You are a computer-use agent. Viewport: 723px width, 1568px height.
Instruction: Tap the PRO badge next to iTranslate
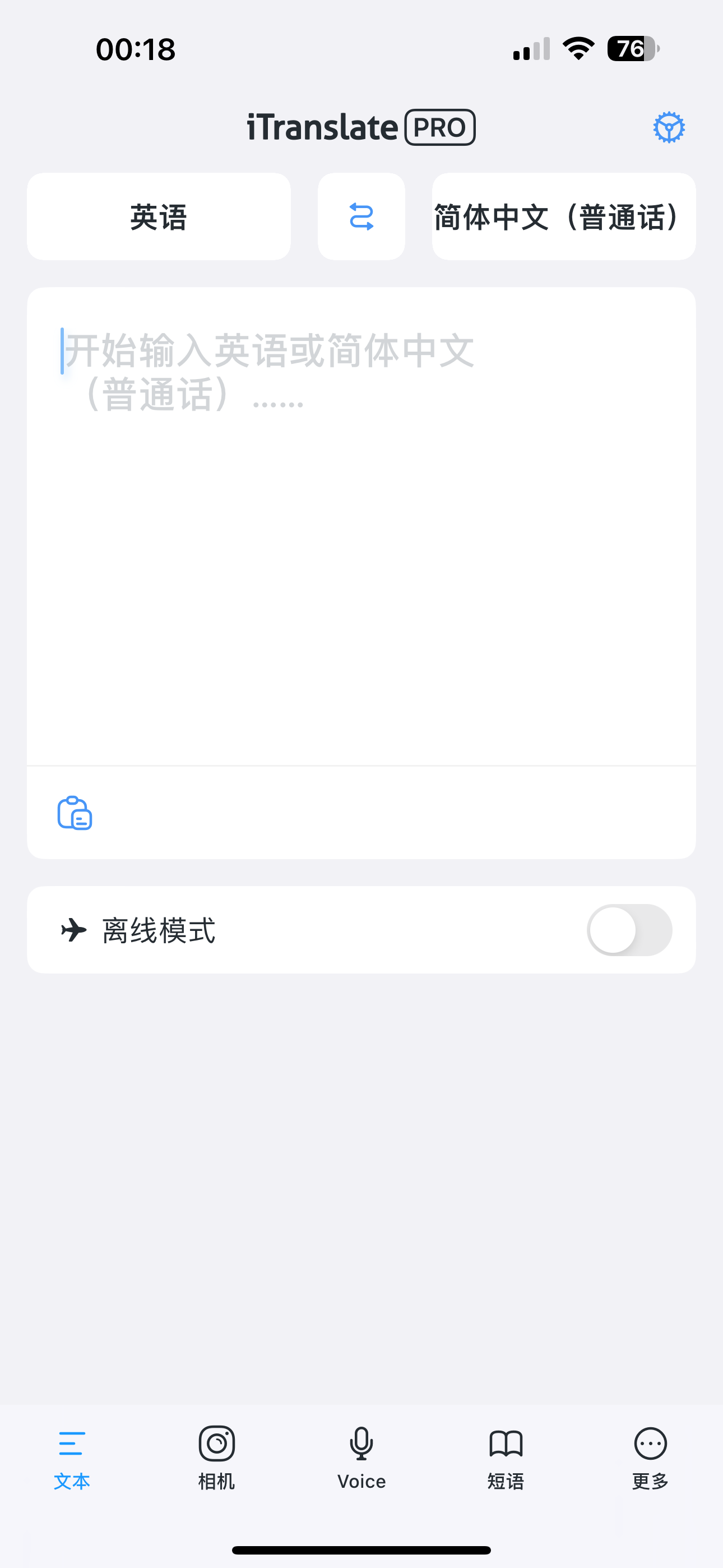(440, 127)
